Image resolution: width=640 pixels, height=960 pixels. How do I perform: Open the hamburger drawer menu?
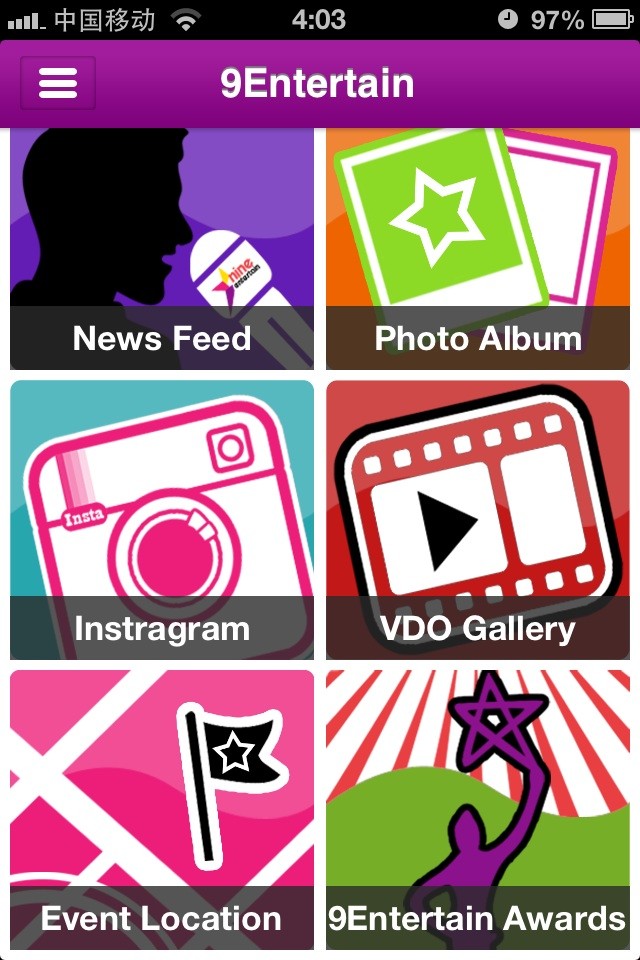[x=58, y=83]
